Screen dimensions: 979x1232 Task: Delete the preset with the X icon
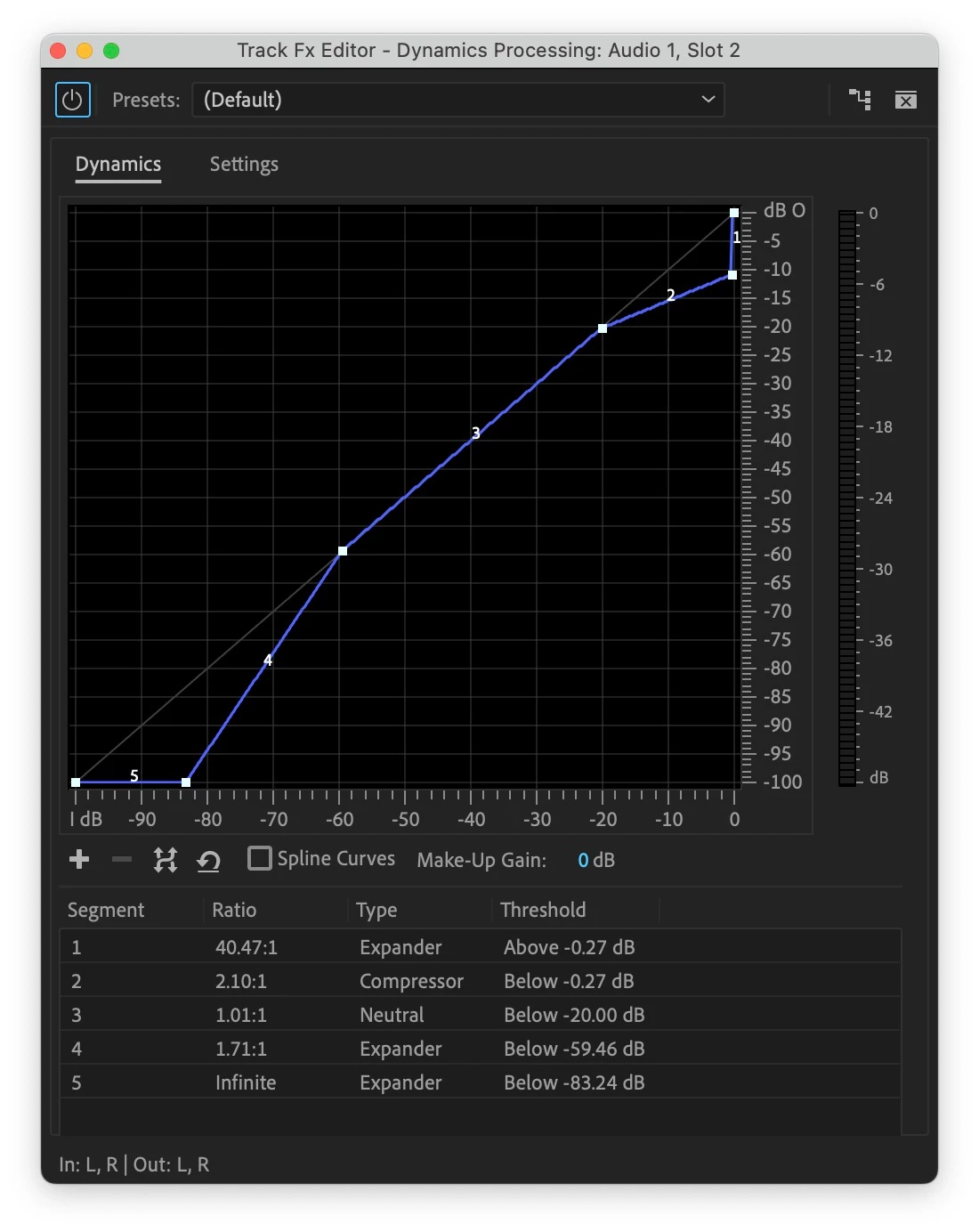[x=905, y=100]
